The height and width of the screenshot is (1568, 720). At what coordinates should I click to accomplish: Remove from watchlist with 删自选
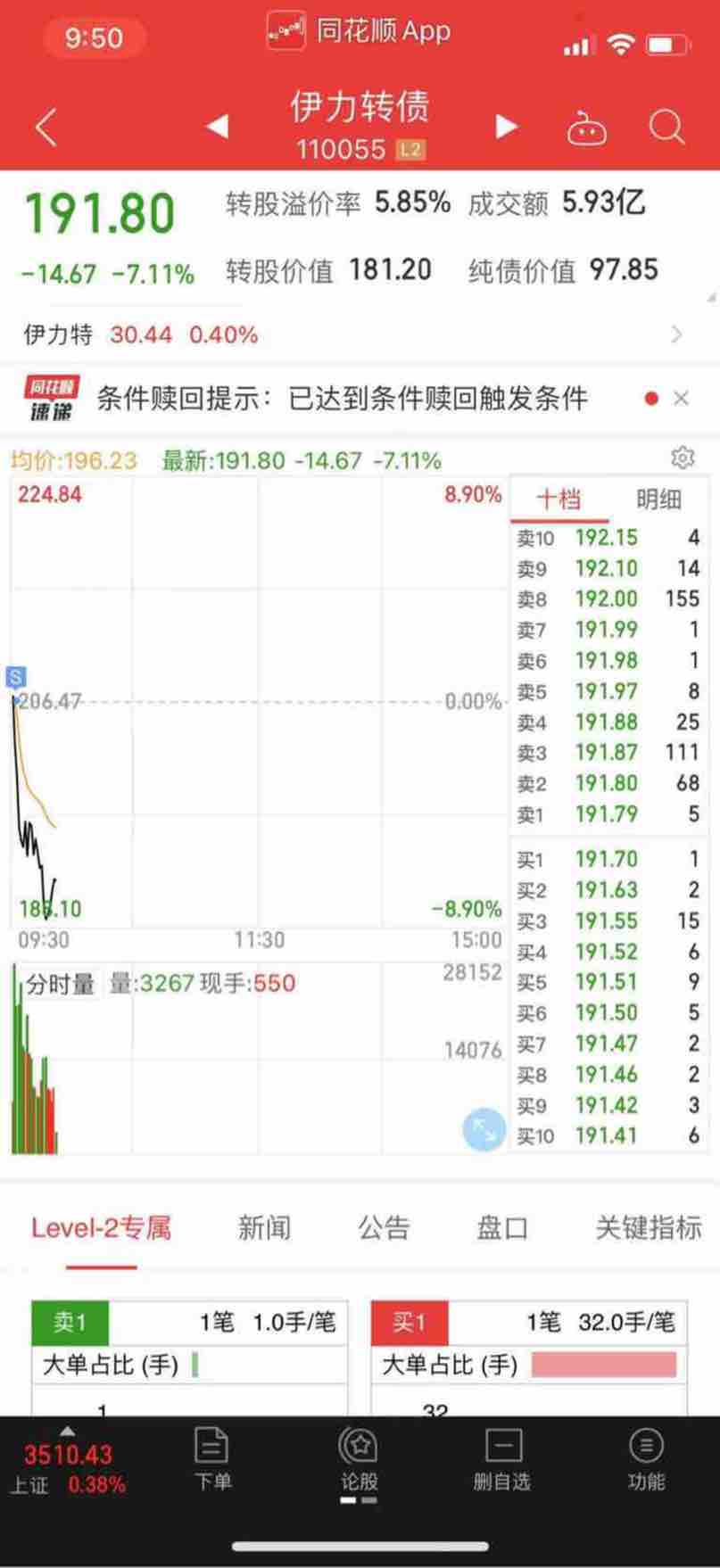[x=502, y=1459]
